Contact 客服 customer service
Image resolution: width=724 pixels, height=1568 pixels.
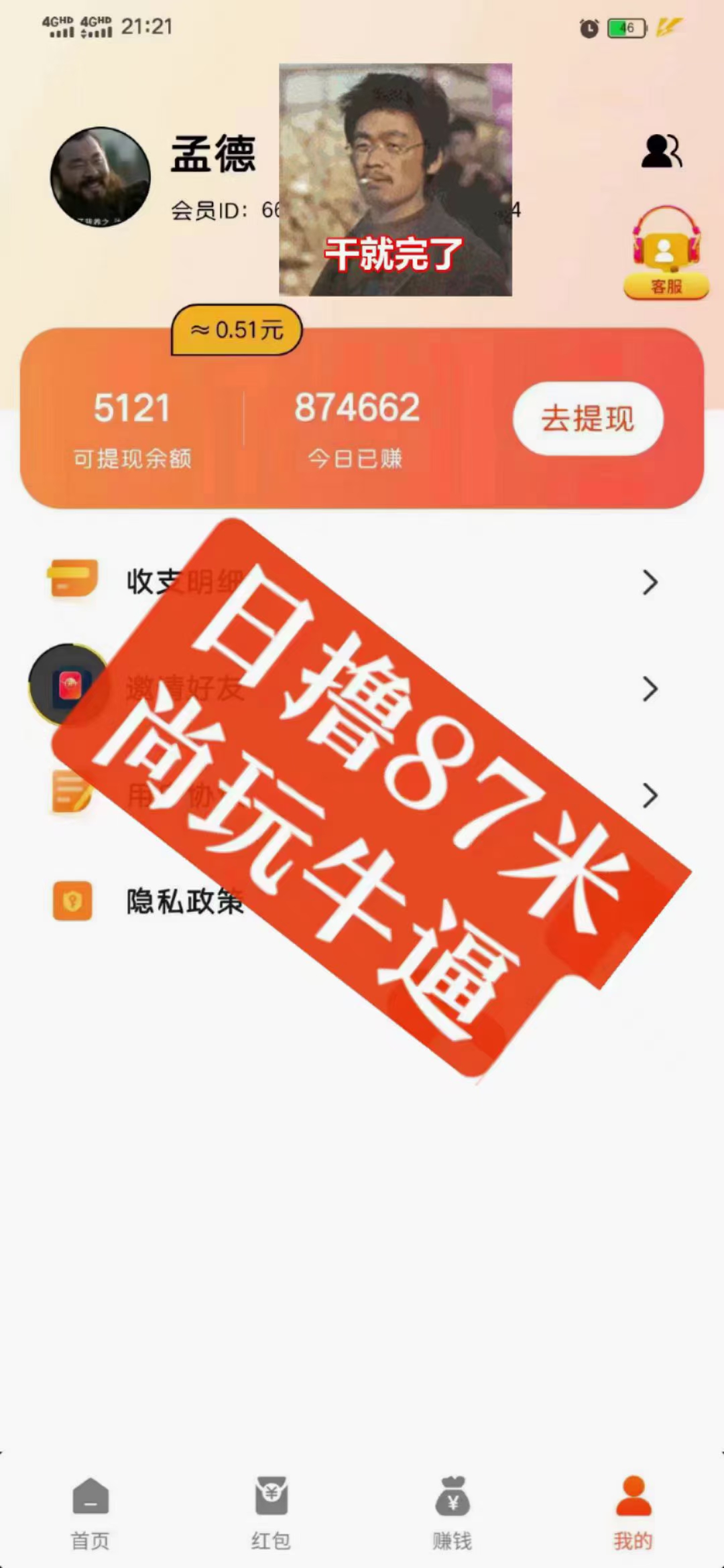click(666, 253)
